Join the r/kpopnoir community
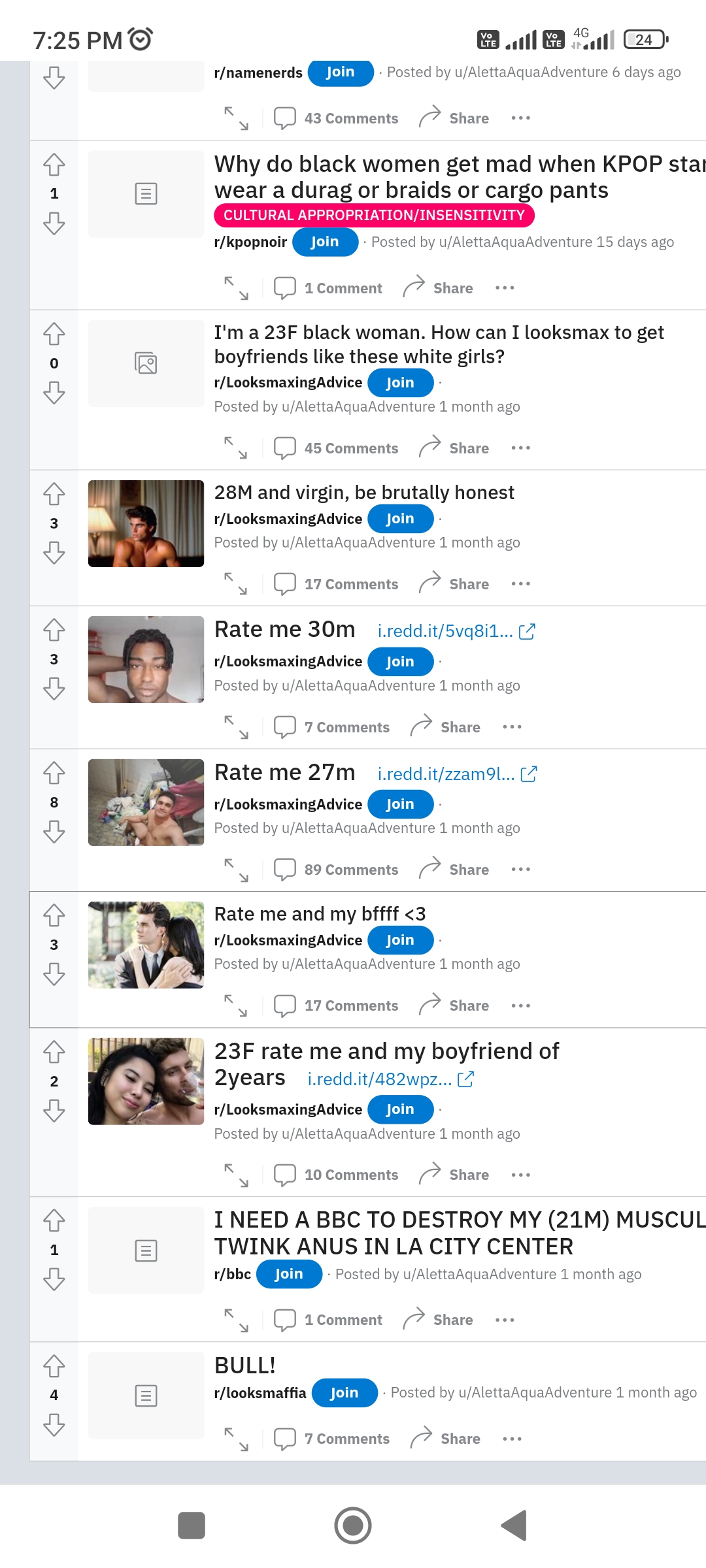The width and height of the screenshot is (706, 1568). [325, 242]
